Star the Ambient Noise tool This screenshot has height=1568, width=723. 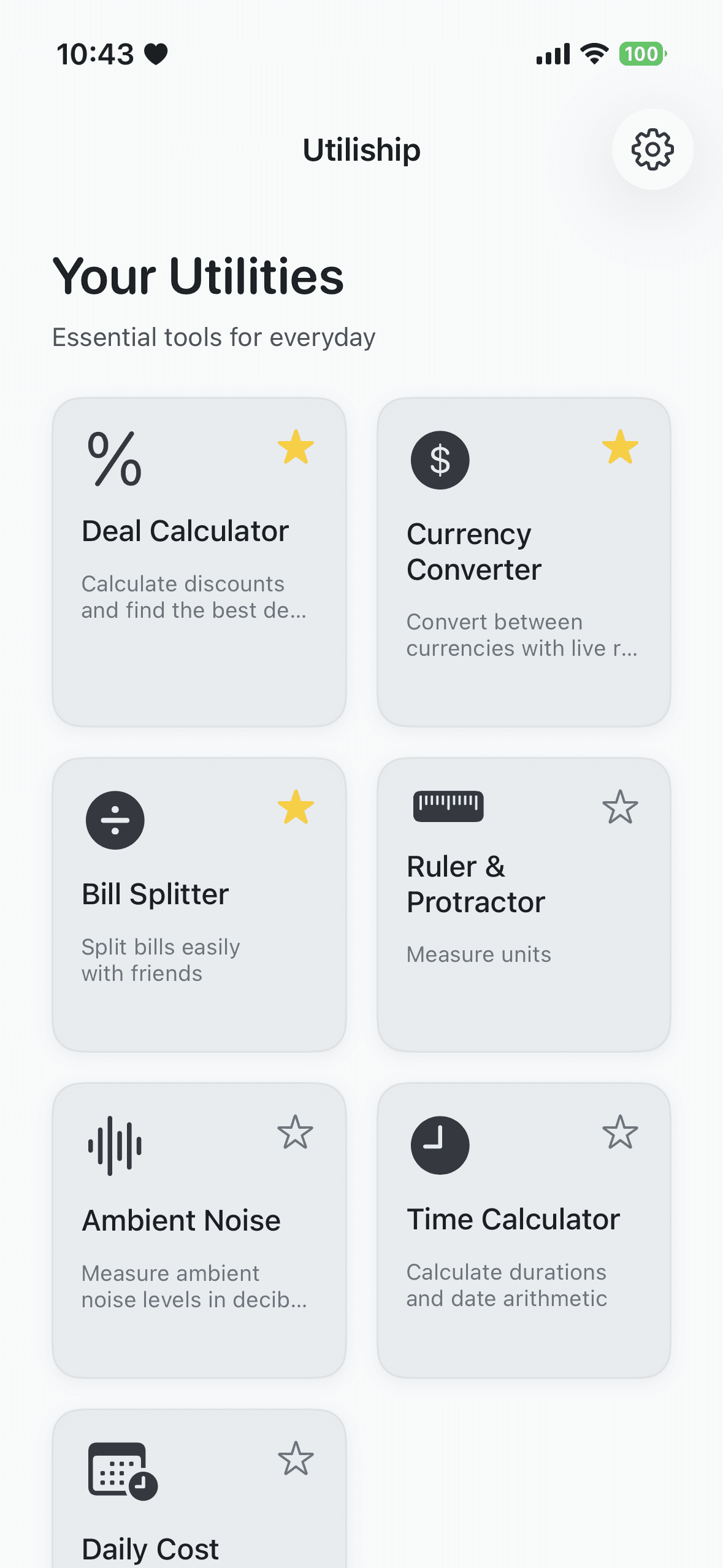click(x=296, y=1133)
